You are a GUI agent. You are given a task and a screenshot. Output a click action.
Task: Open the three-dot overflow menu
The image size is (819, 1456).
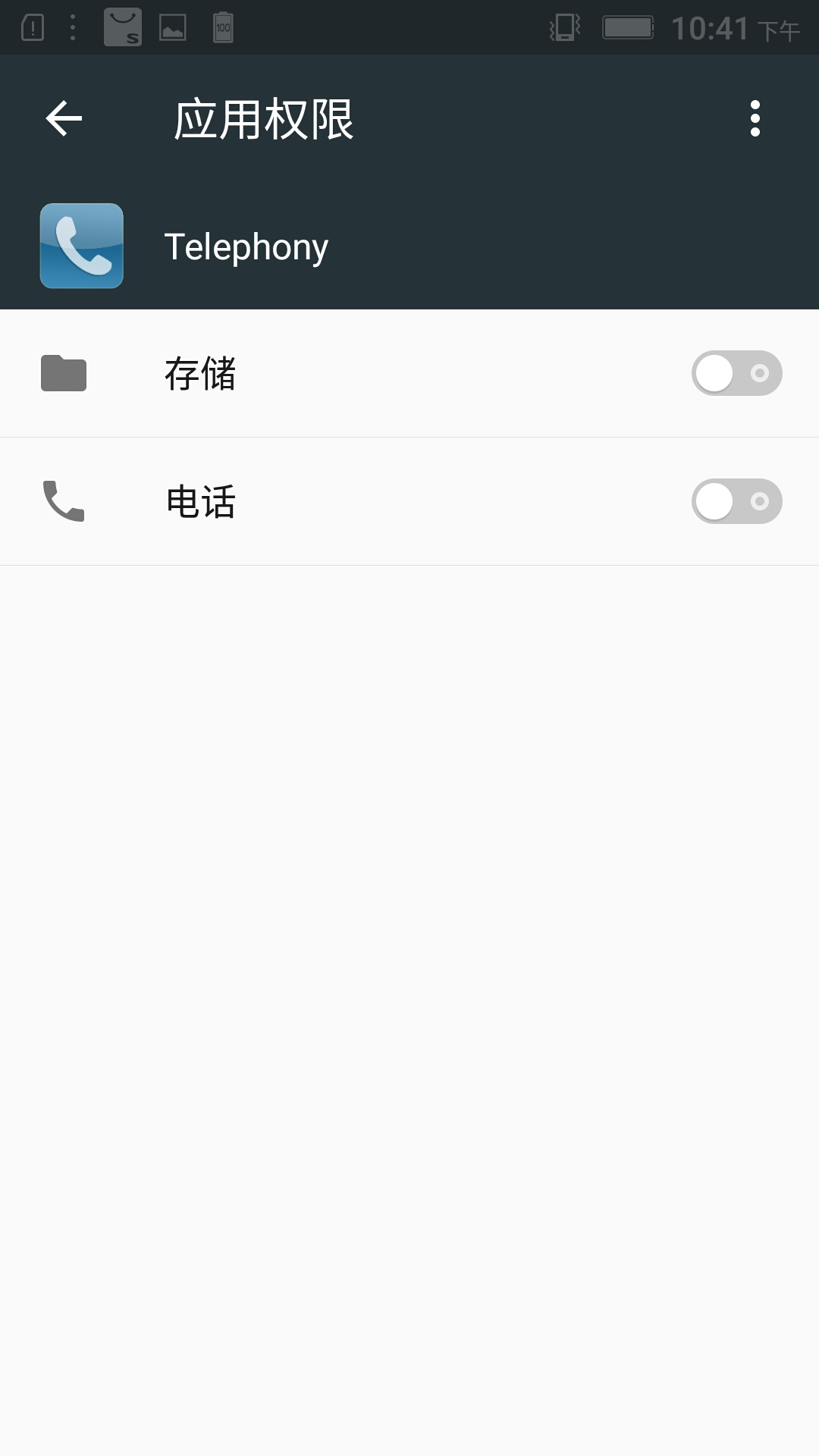pyautogui.click(x=755, y=119)
